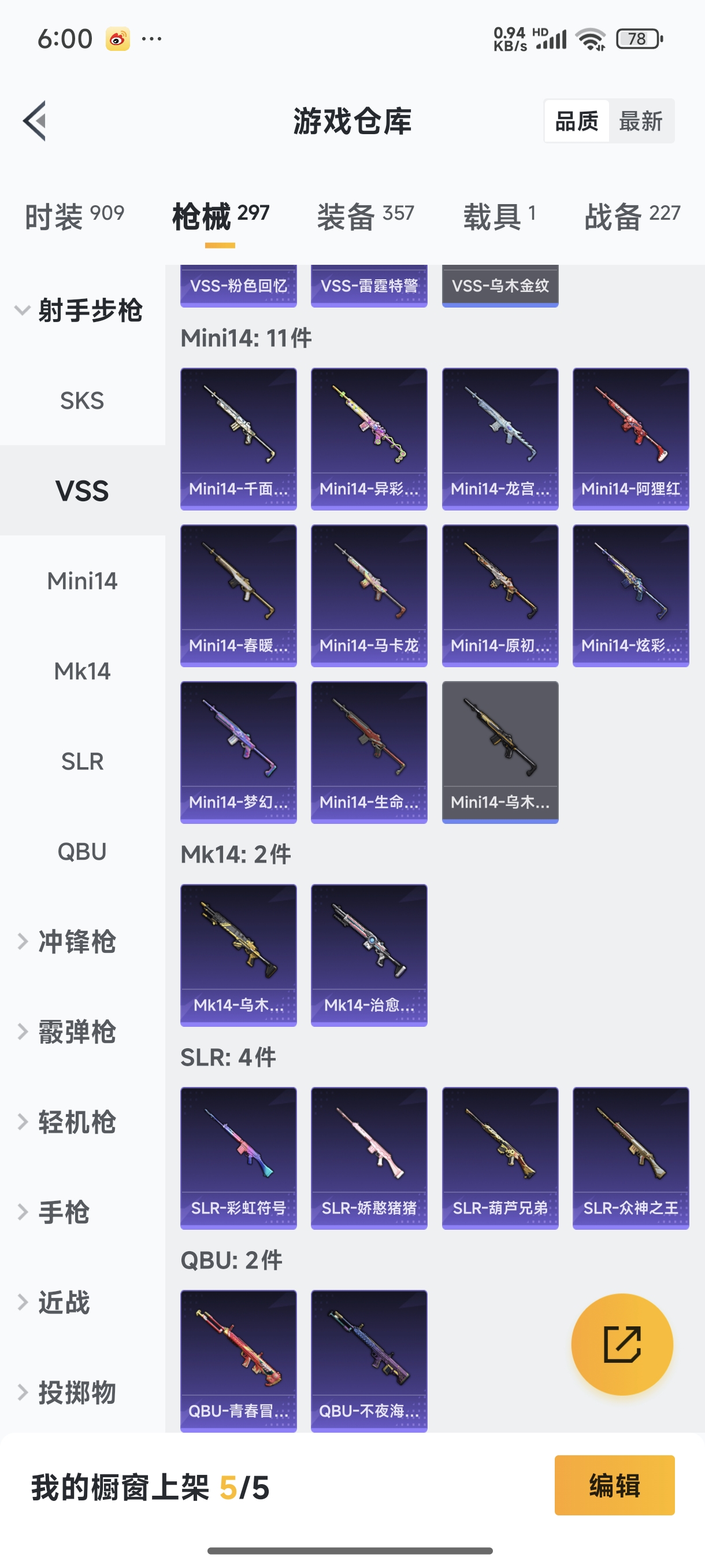Open the 载具 tab

pos(499,216)
